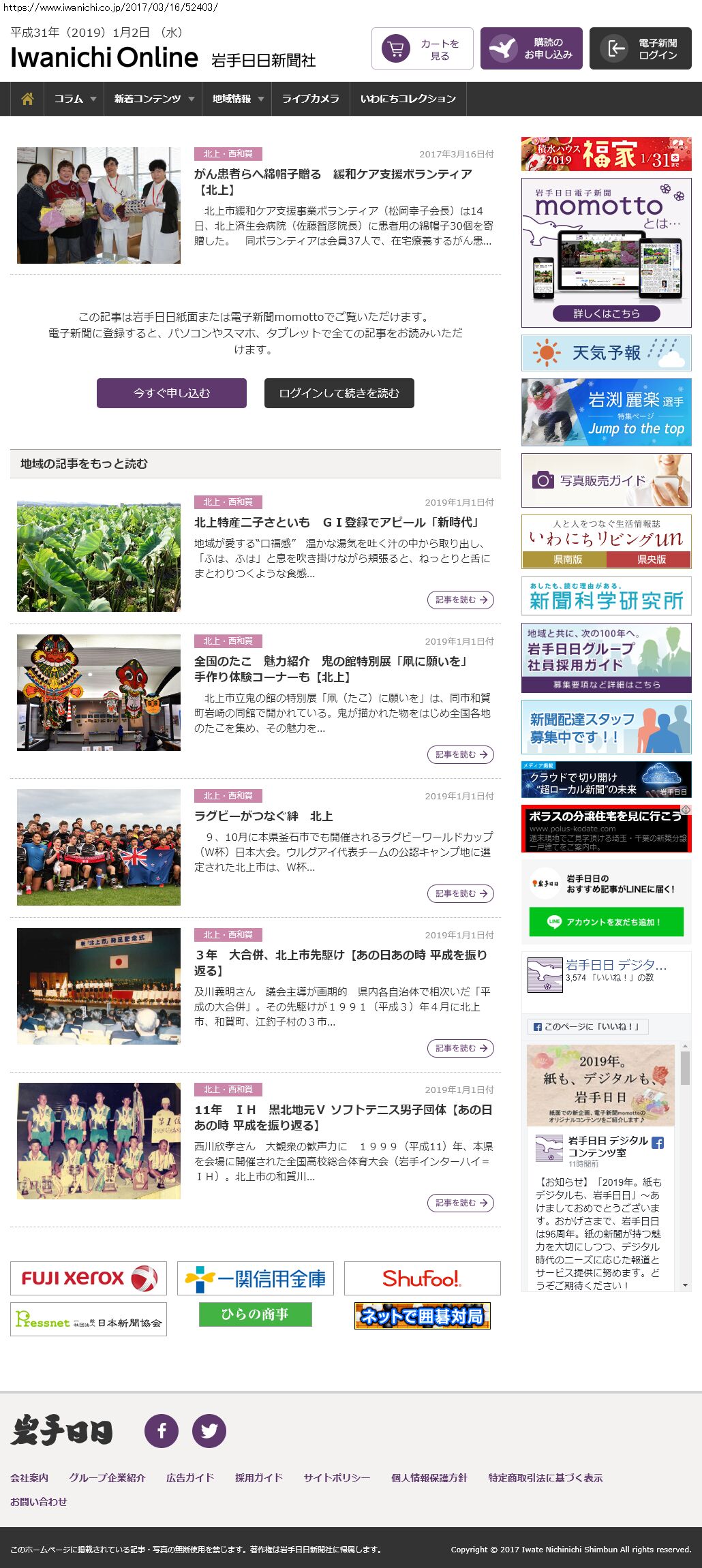The height and width of the screenshot is (1568, 702).
Task: Open the cart via カートを見る
Action: pyautogui.click(x=422, y=48)
